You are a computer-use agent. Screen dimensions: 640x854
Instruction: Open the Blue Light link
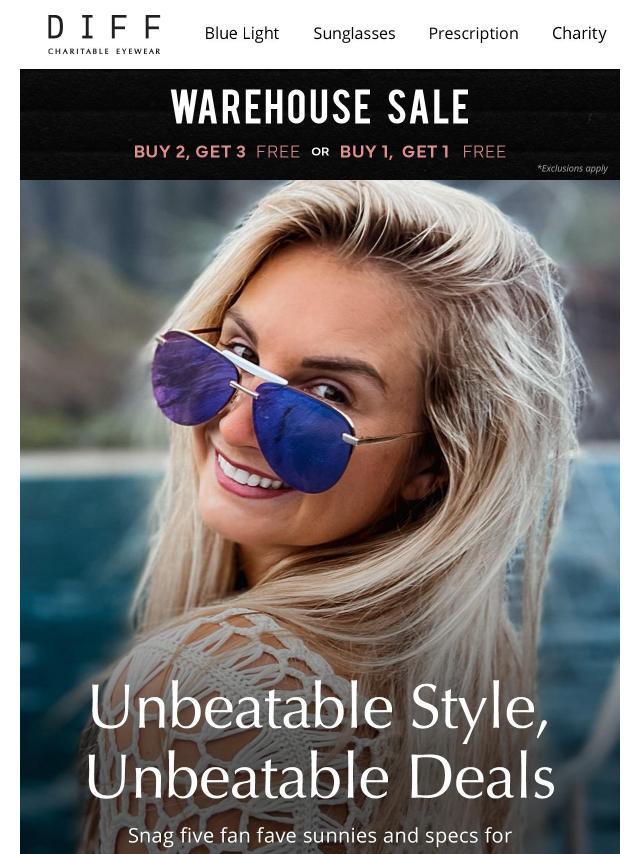coord(242,33)
